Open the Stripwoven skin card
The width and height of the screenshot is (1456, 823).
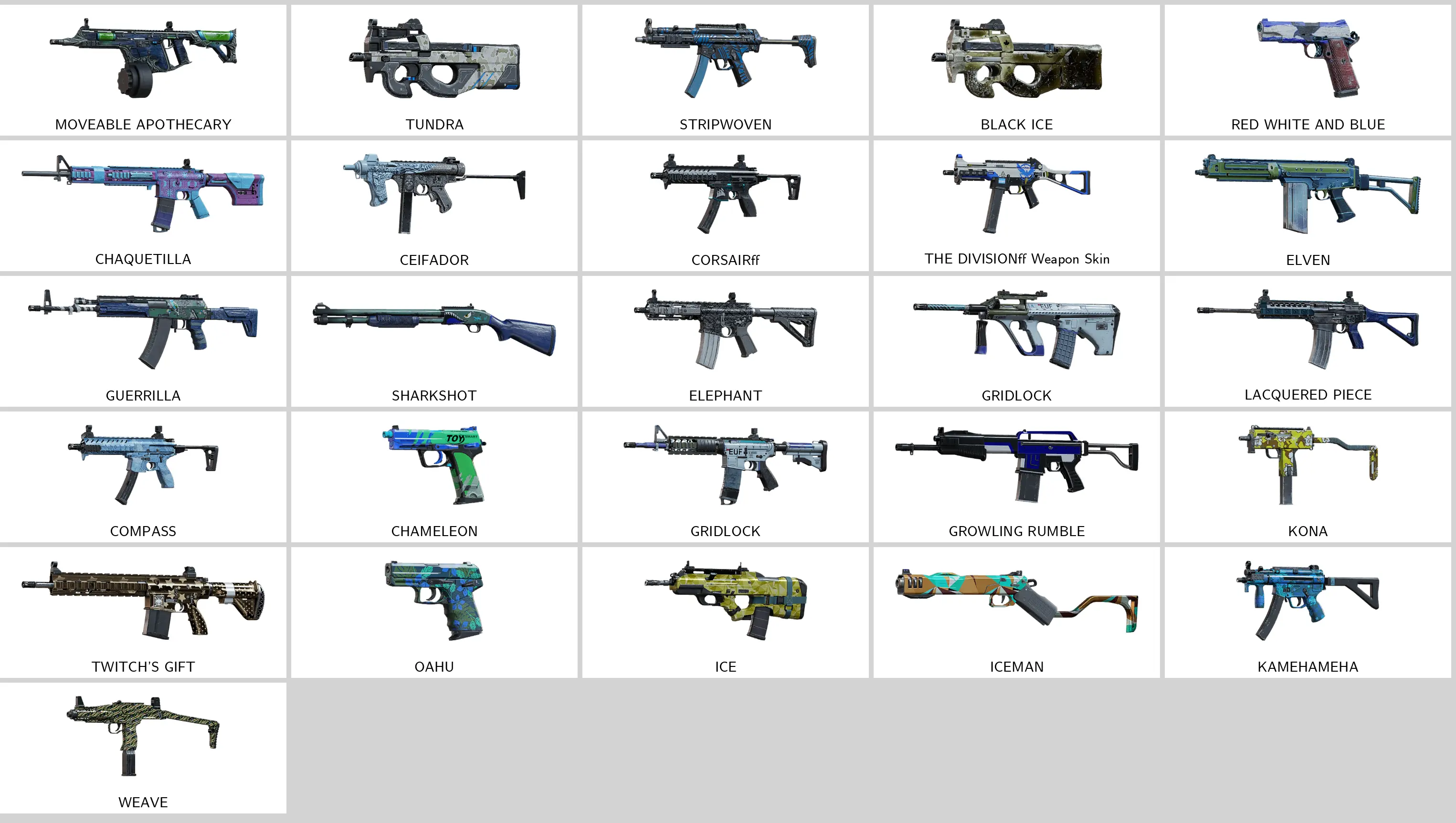pyautogui.click(x=725, y=70)
